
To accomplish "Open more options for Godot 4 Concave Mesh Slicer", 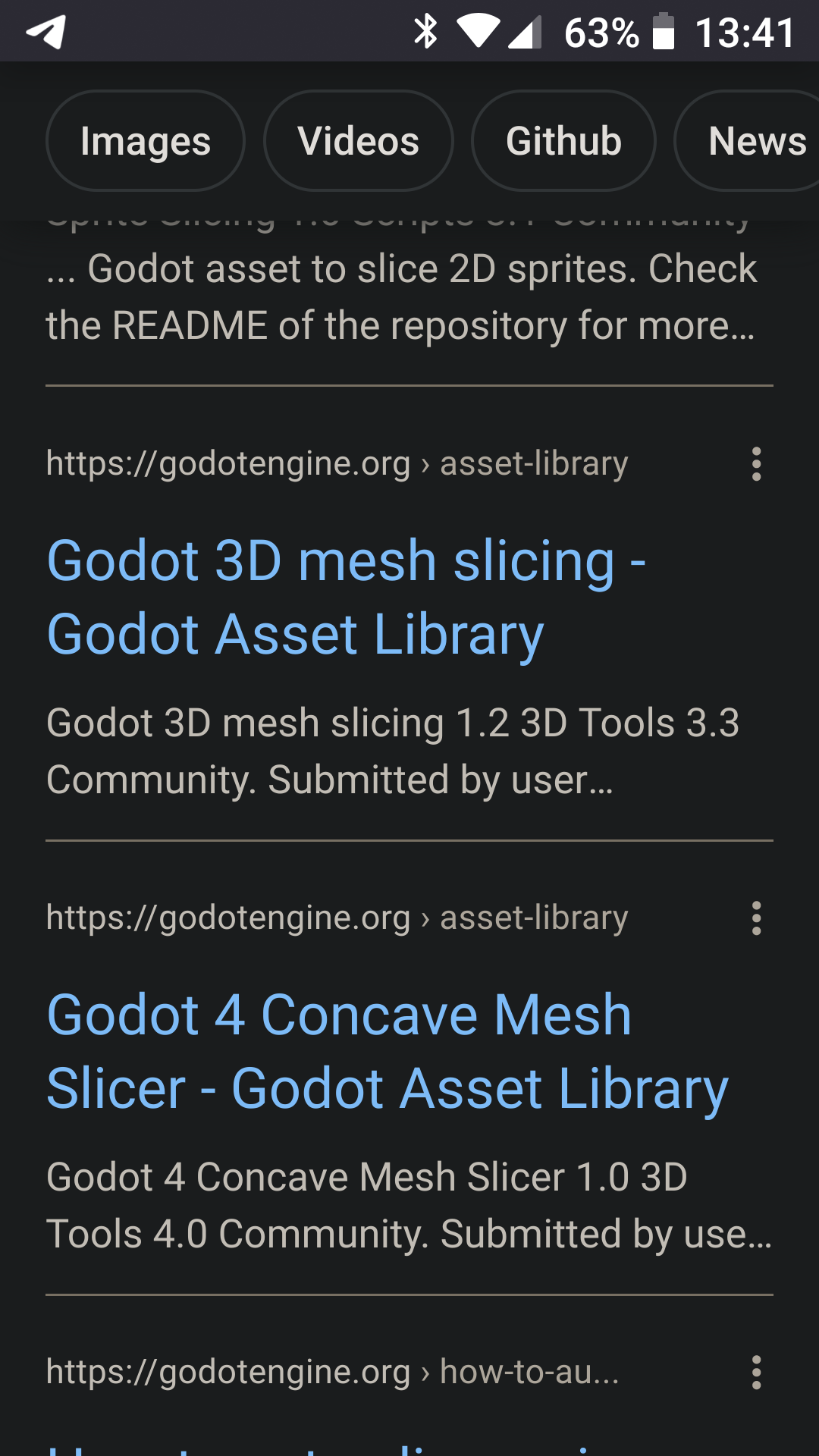I will tap(756, 918).
